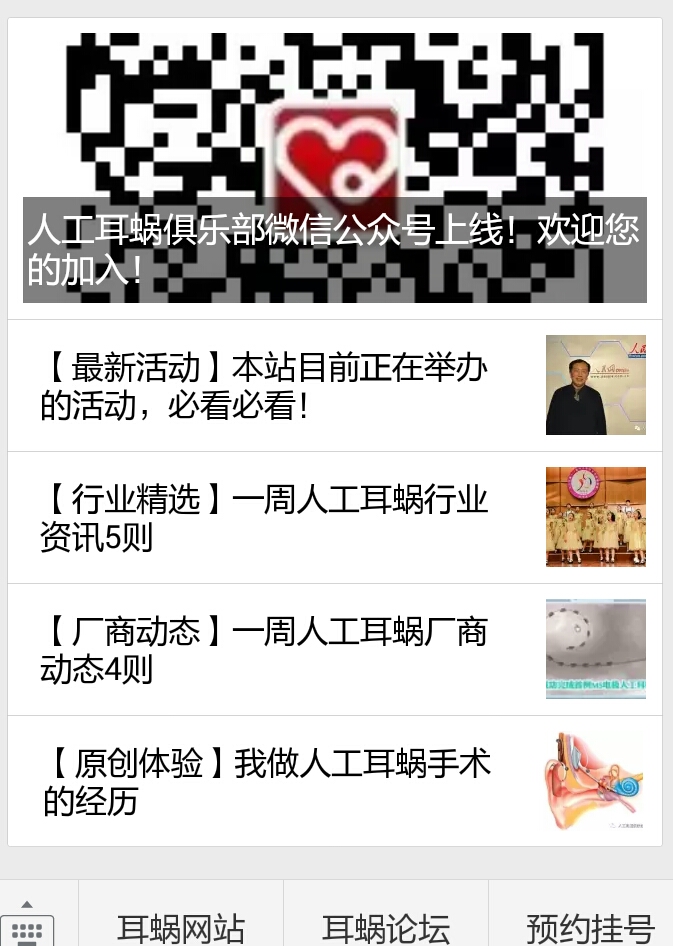The image size is (673, 946).
Task: Read 【行业精选】一周人工耳蜗行业资讯5则
Action: (264, 518)
